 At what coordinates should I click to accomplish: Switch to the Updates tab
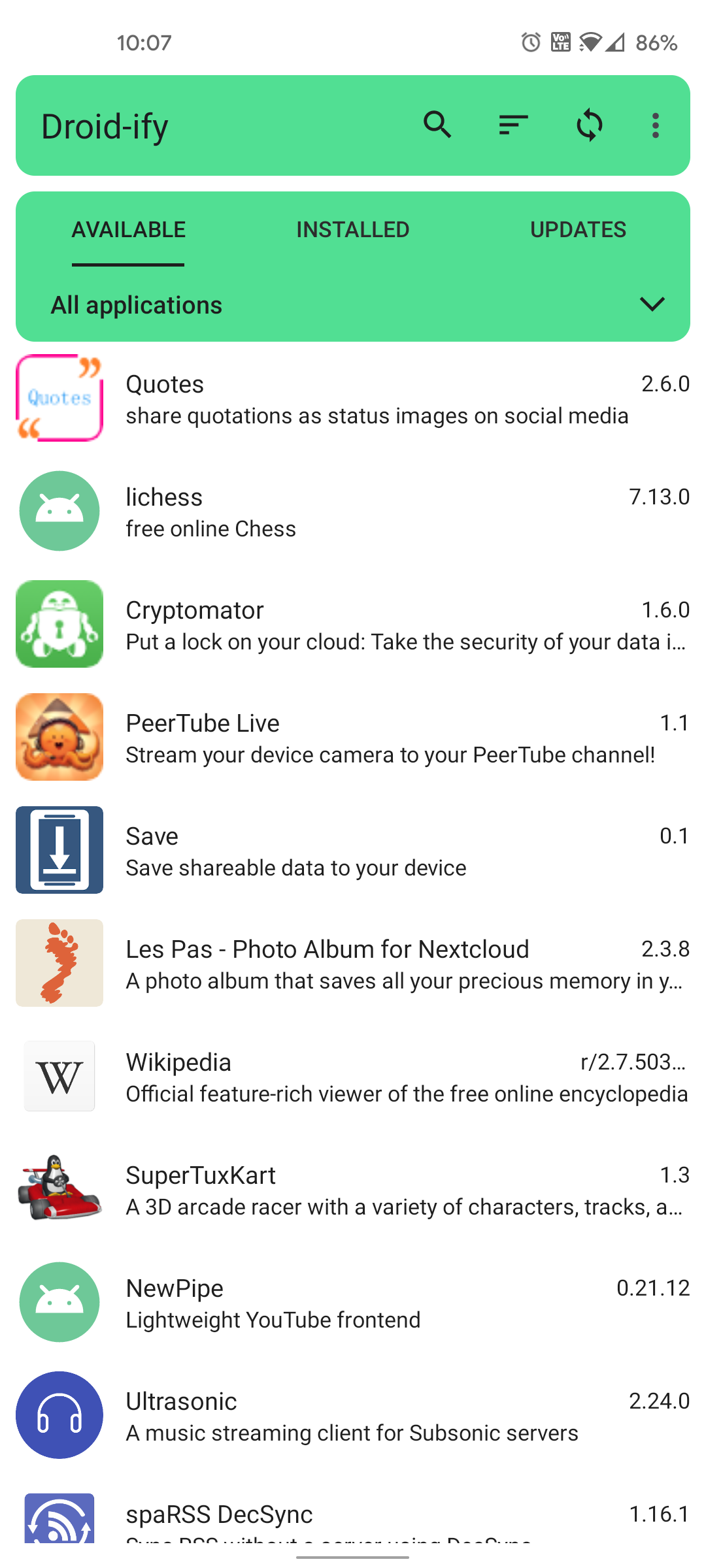(578, 230)
